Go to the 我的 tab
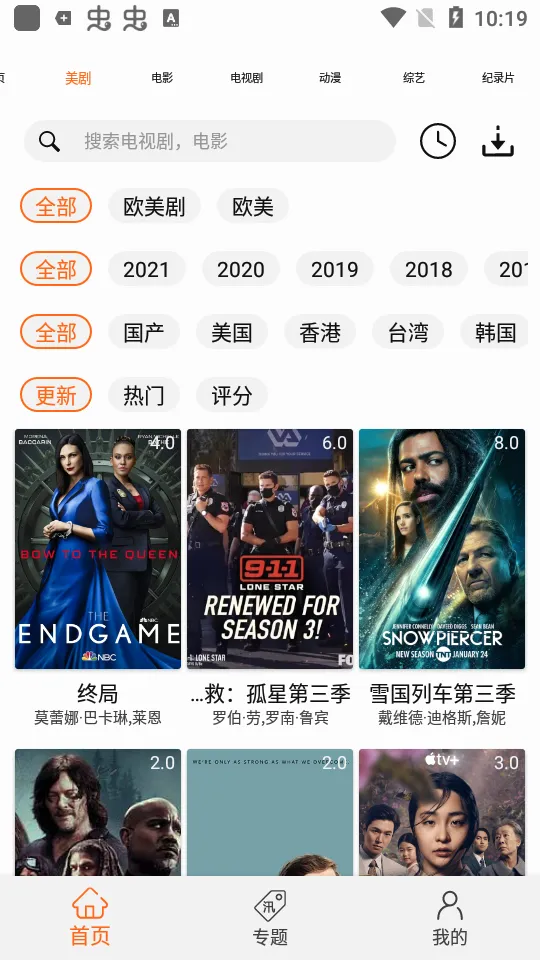This screenshot has height=960, width=540. [450, 918]
